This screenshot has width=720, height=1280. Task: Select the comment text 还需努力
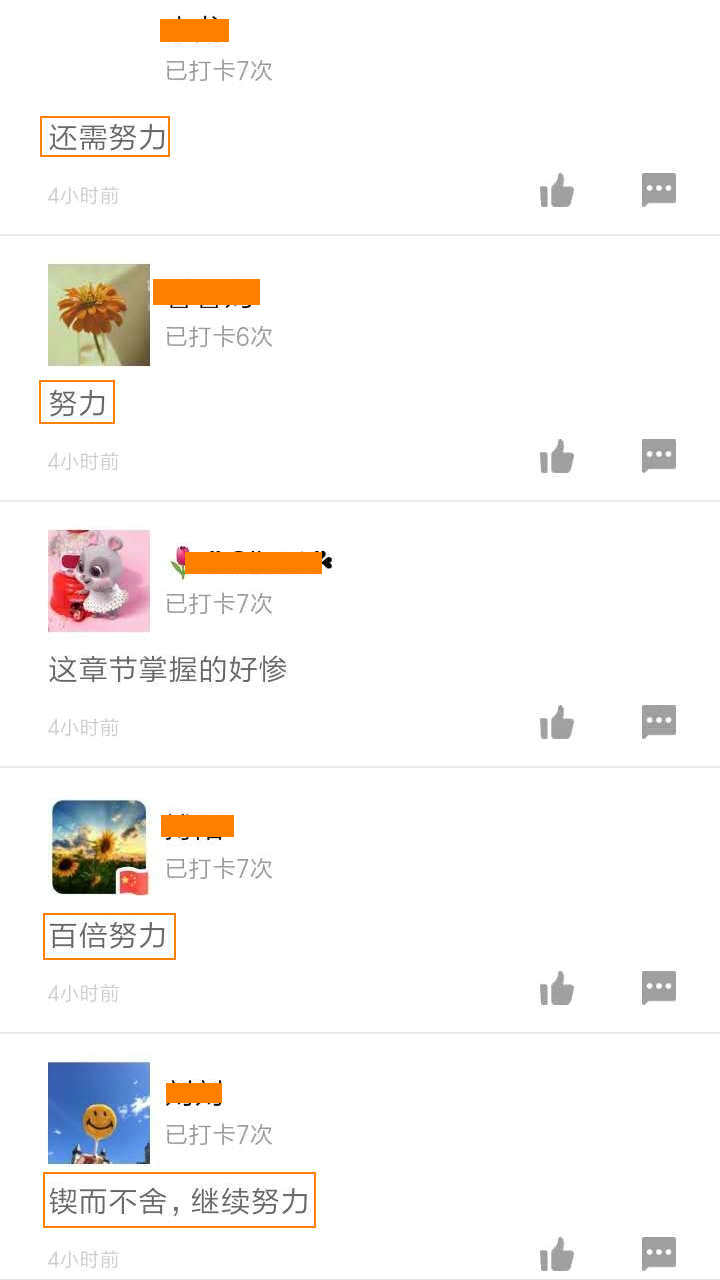106,136
